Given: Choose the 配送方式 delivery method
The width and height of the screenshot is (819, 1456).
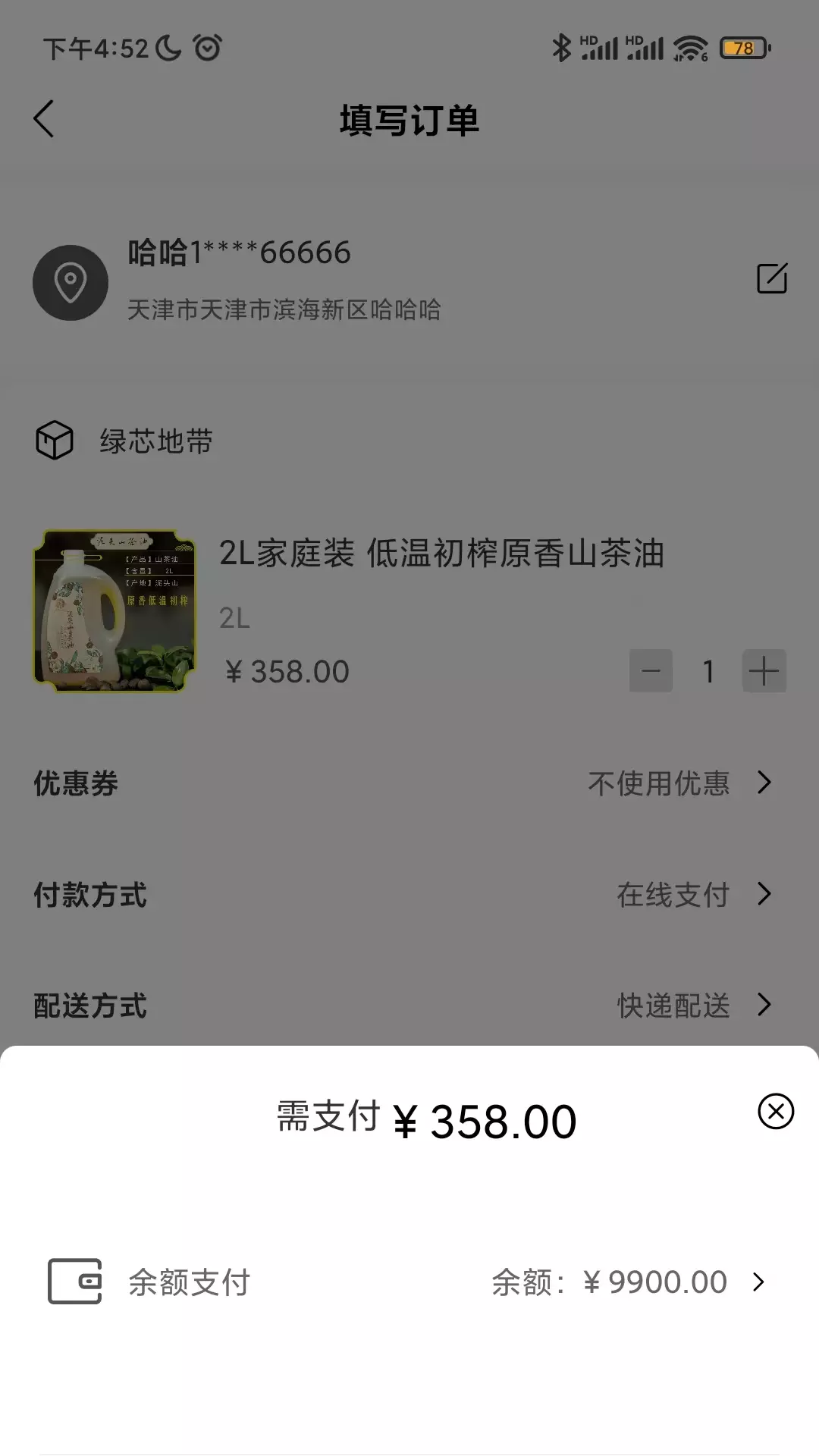Looking at the screenshot, I should tap(408, 1006).
